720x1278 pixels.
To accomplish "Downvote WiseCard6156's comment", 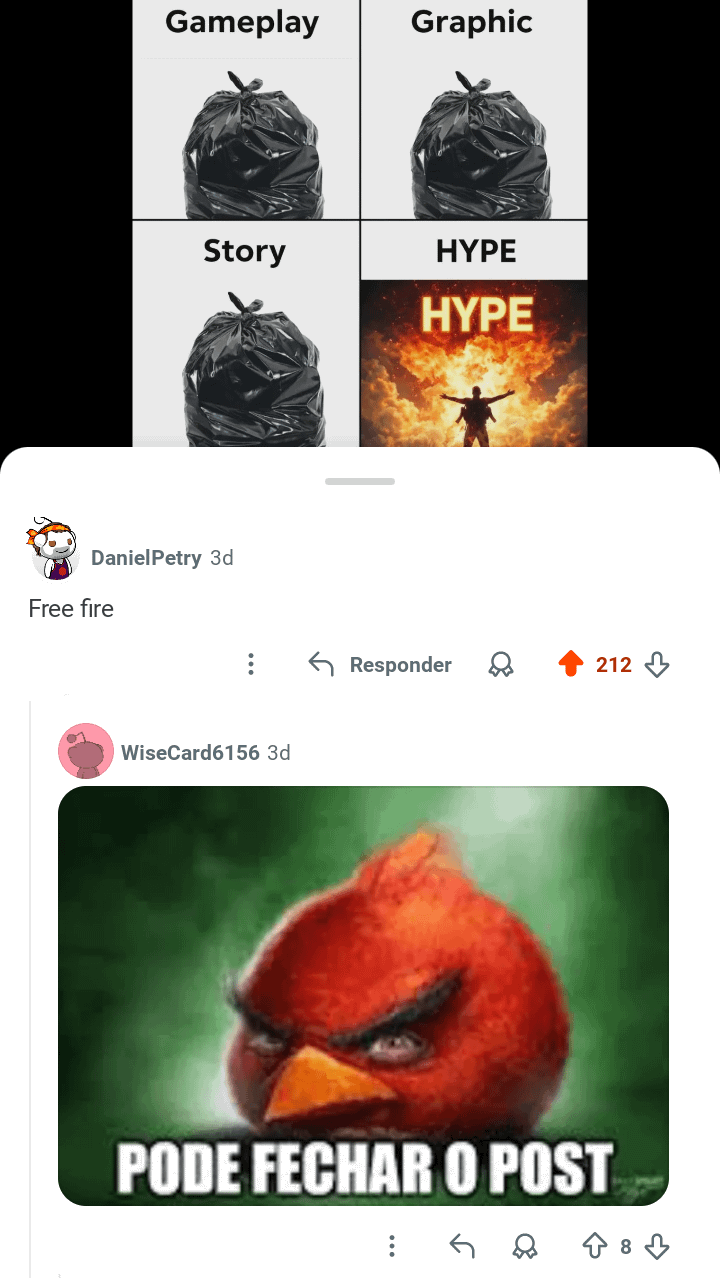I will 657,1245.
